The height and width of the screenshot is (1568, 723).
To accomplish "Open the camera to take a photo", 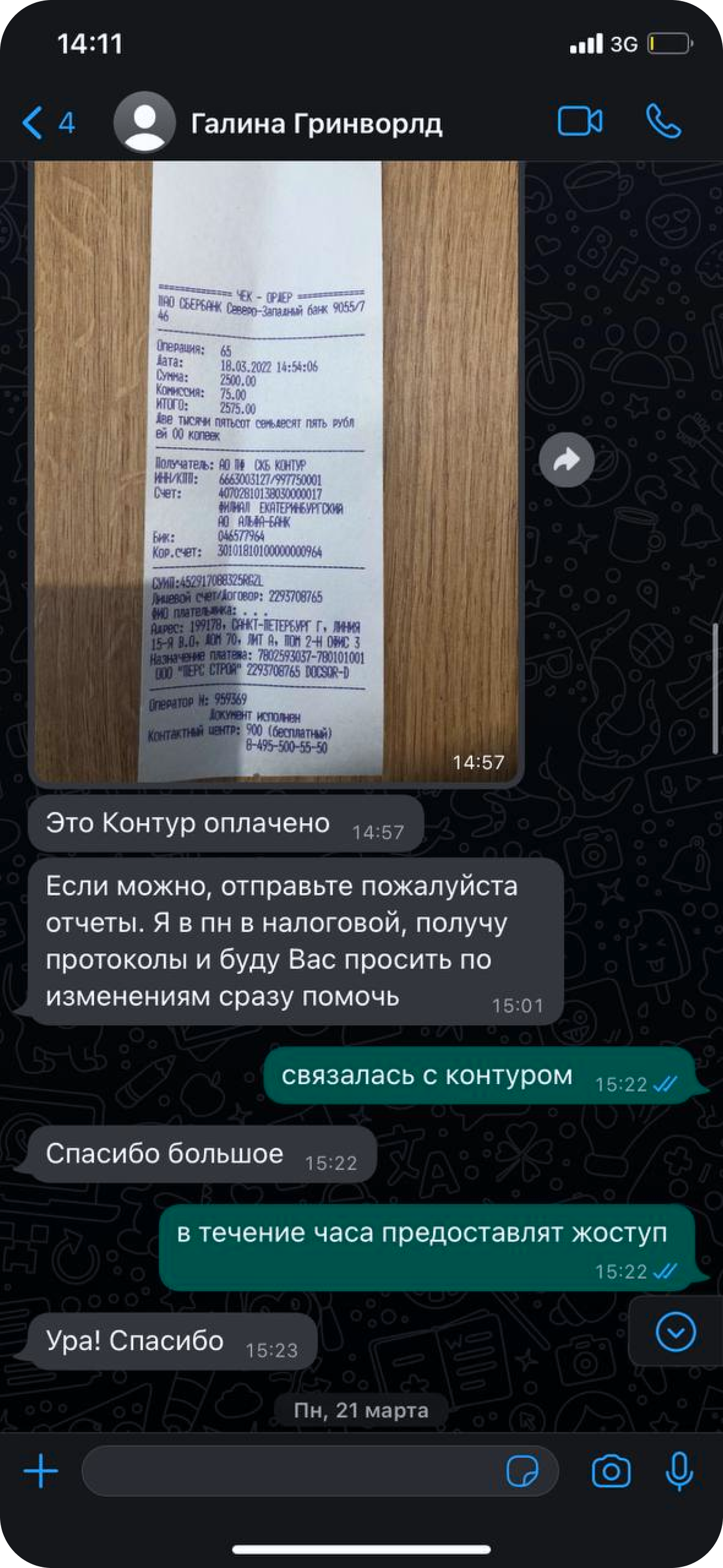I will 611,1471.
